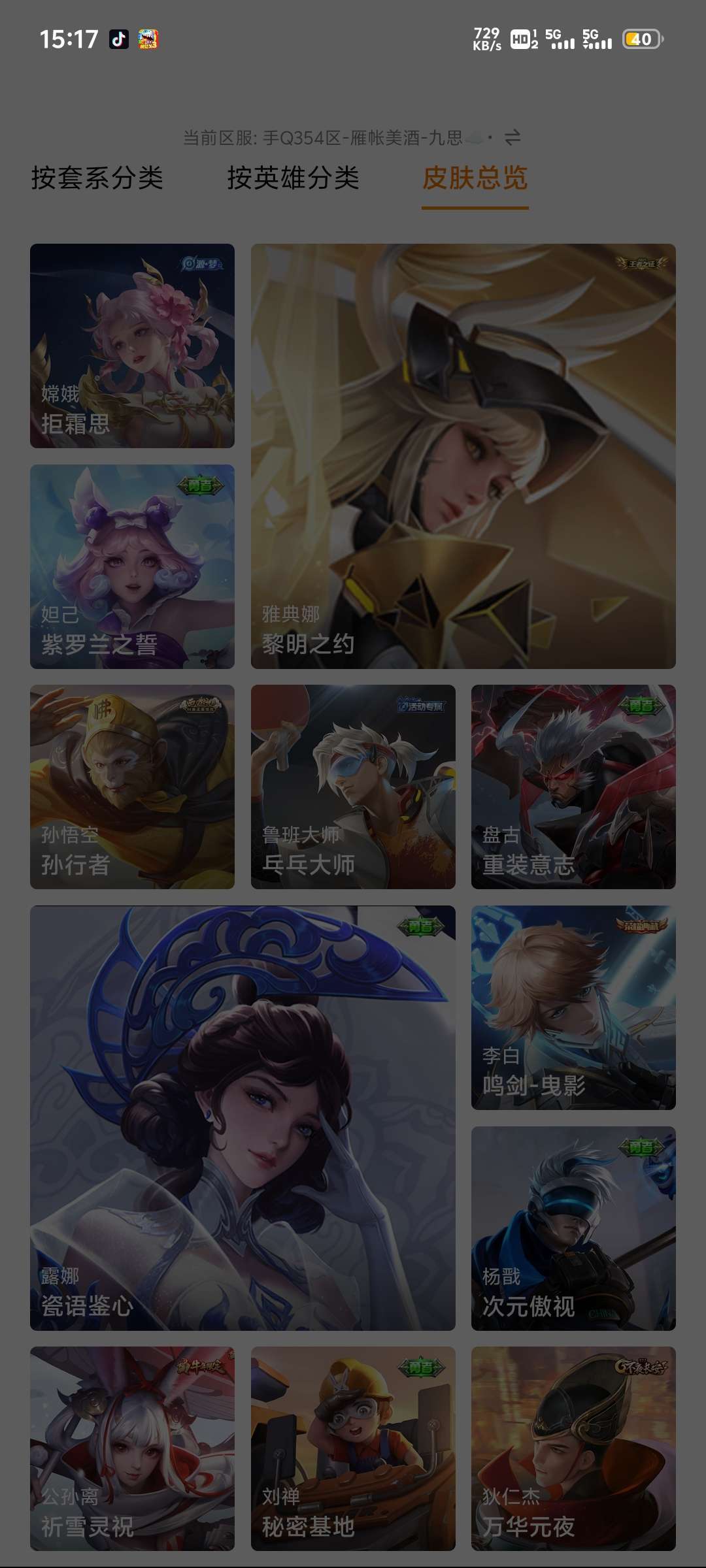Switch to the 按英雄分类 tab

click(293, 178)
